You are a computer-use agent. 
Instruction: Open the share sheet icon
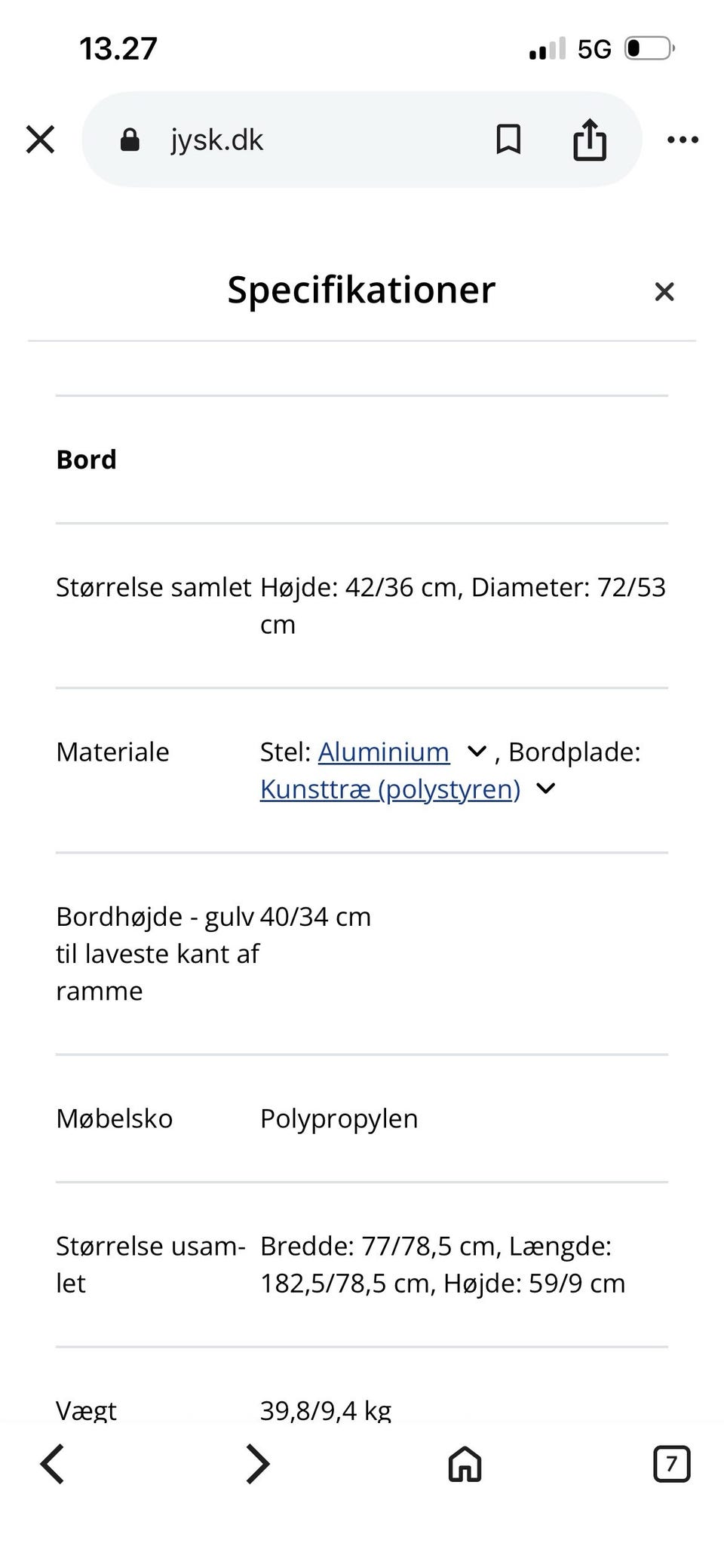pos(589,139)
